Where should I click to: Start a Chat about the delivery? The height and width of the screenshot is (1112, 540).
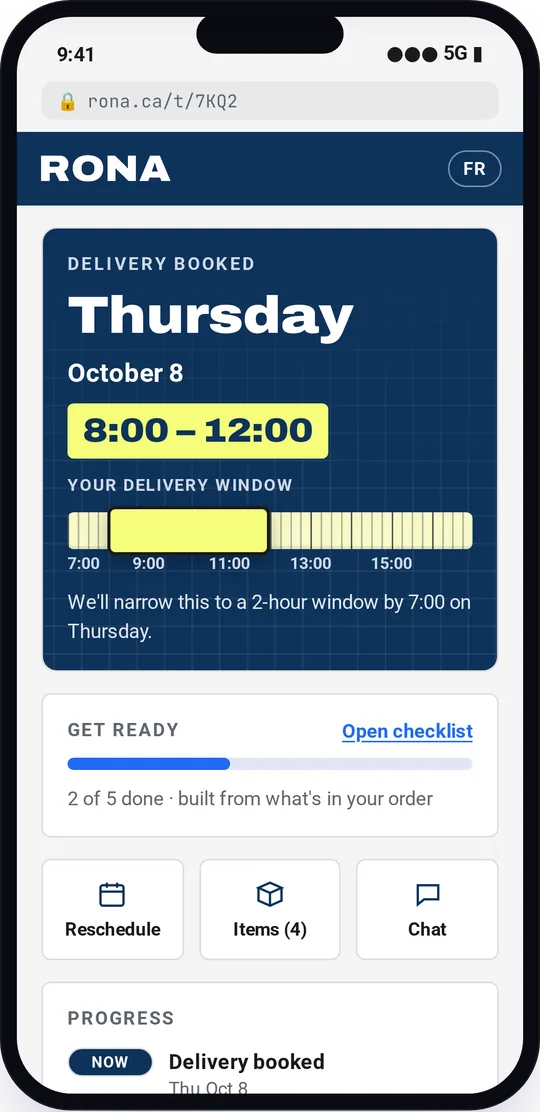(x=427, y=909)
